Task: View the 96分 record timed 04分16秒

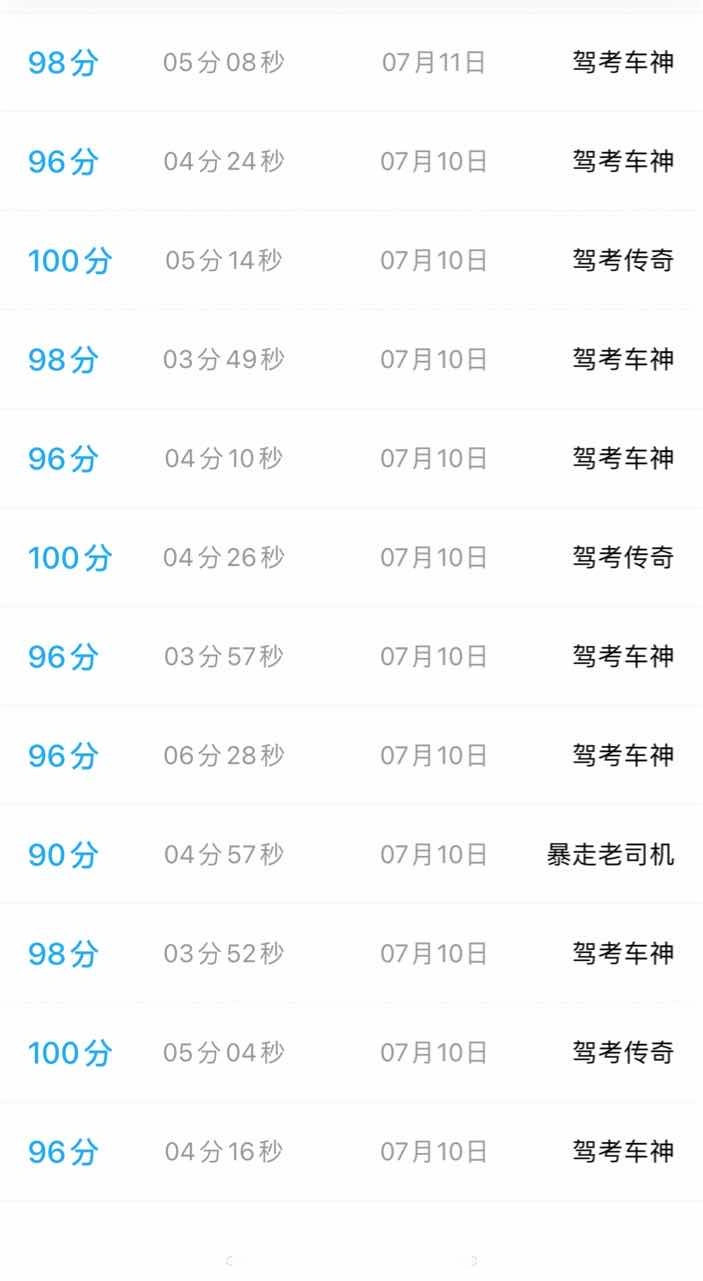Action: click(x=351, y=1151)
